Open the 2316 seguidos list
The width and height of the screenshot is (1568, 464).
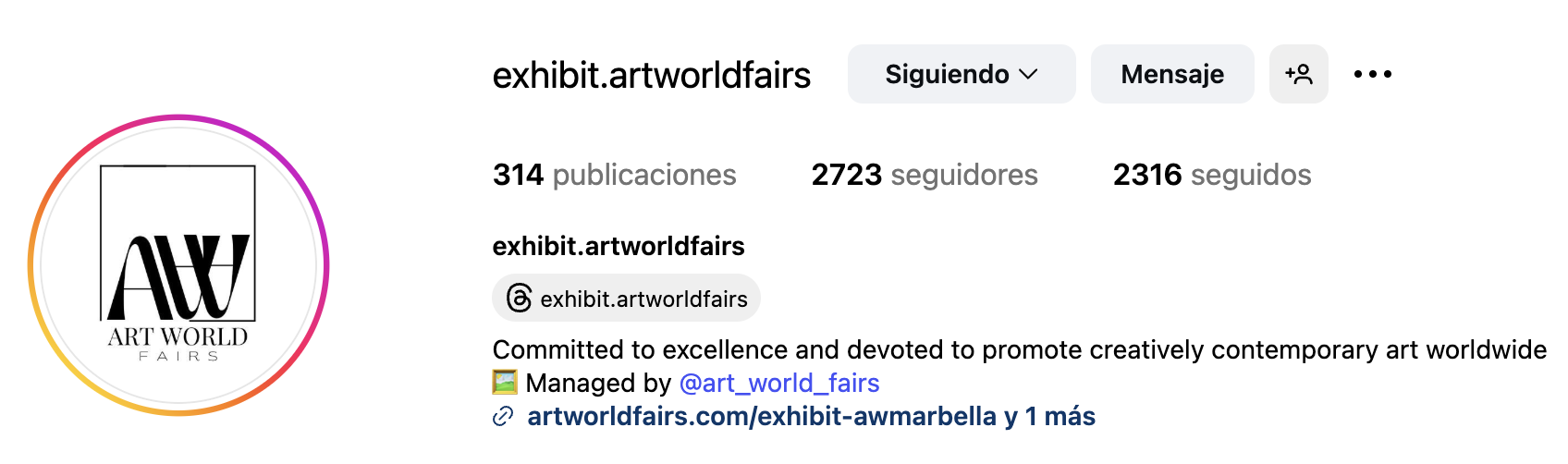pyautogui.click(x=1211, y=175)
